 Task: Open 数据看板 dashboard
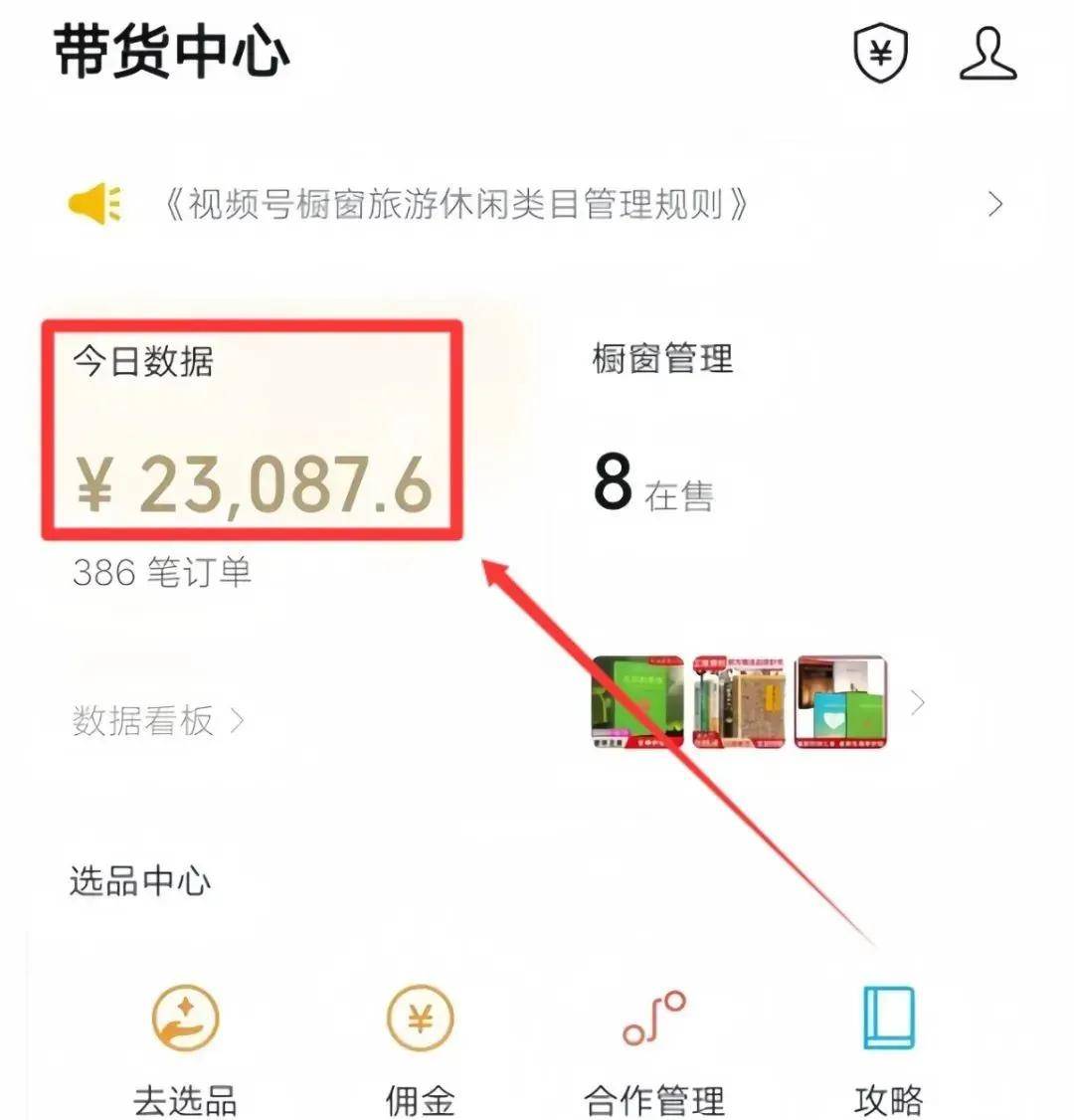(157, 720)
